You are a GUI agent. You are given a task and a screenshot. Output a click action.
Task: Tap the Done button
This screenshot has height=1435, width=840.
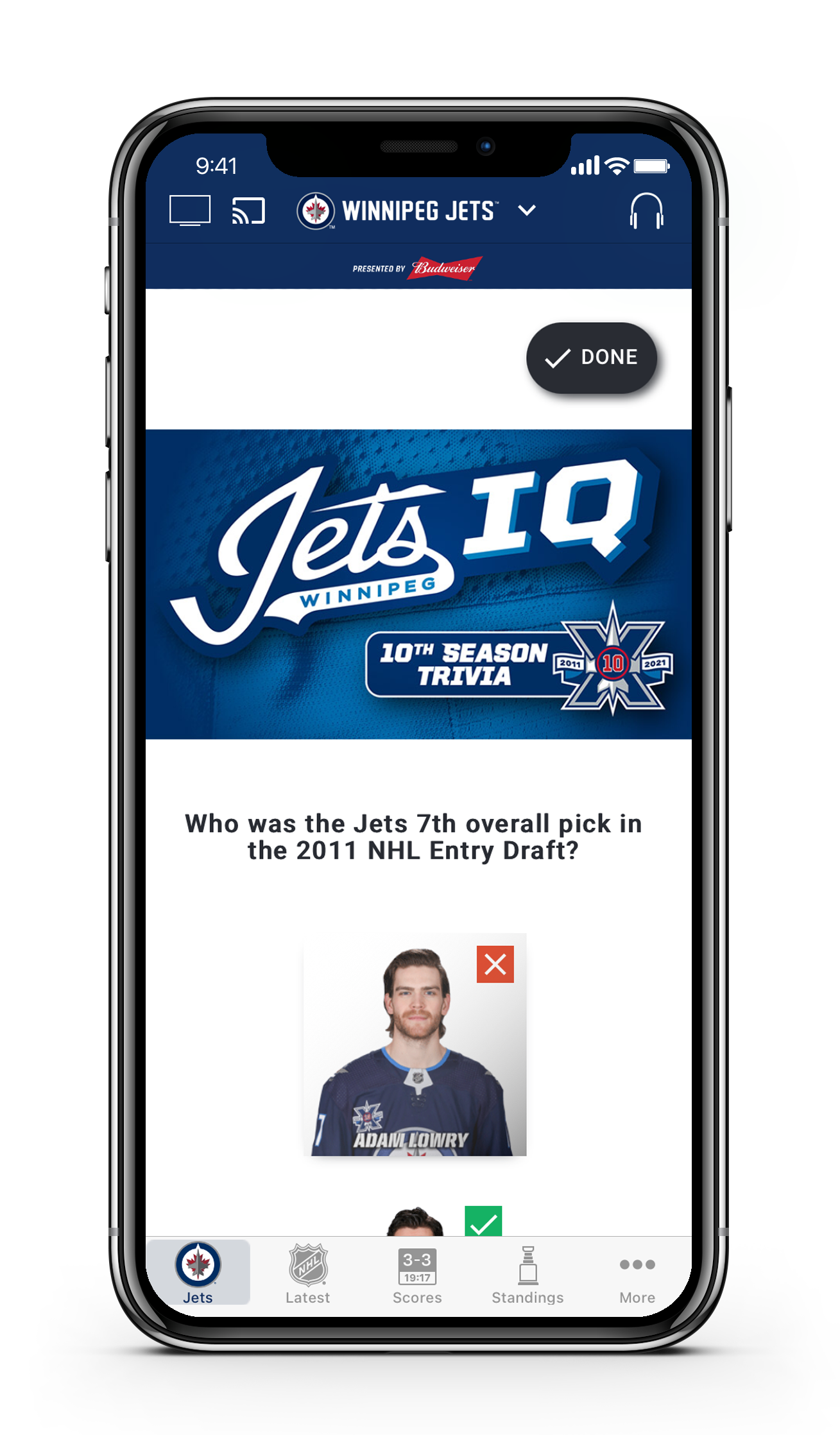coord(592,357)
